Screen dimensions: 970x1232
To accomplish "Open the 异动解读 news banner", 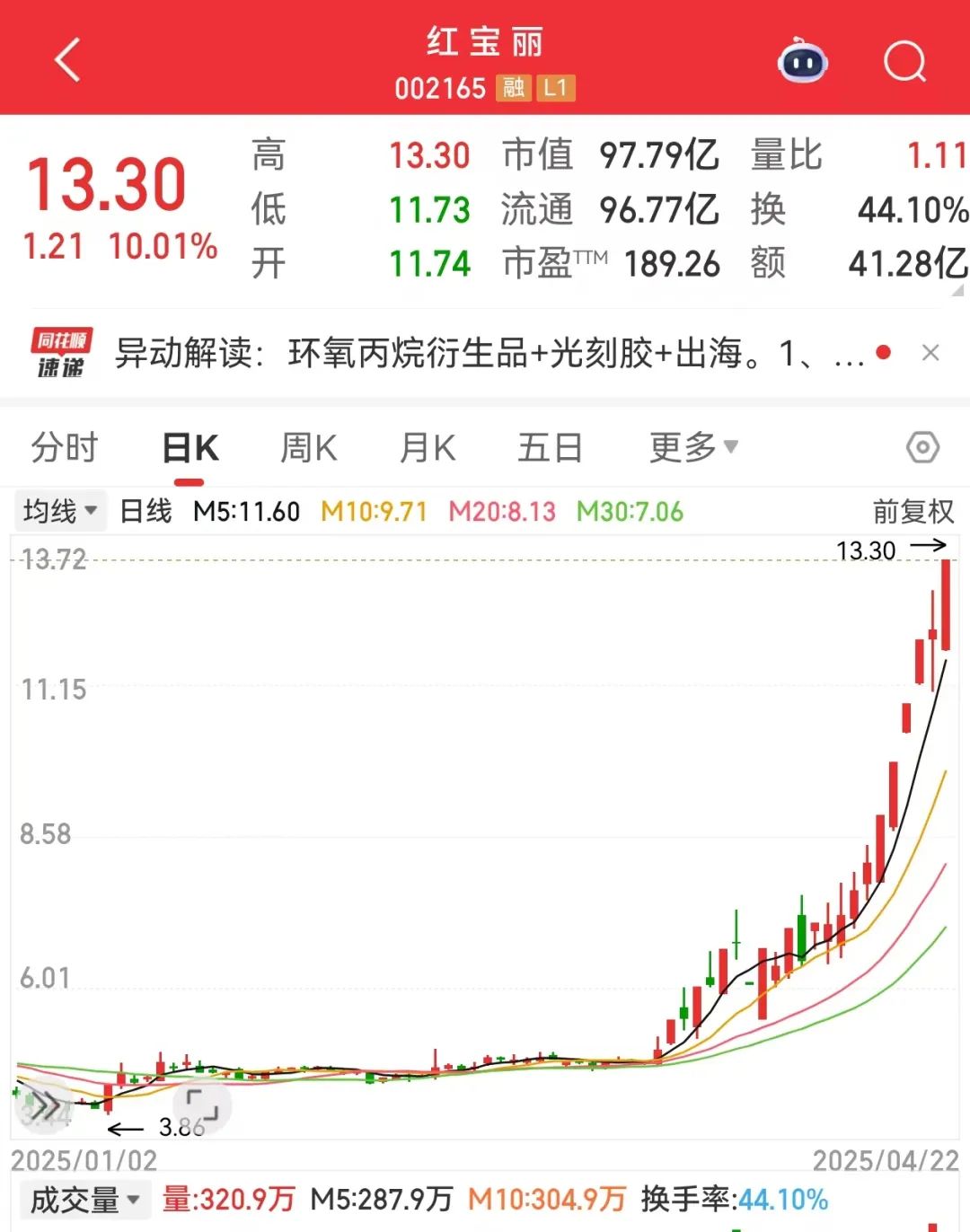I will [x=485, y=353].
